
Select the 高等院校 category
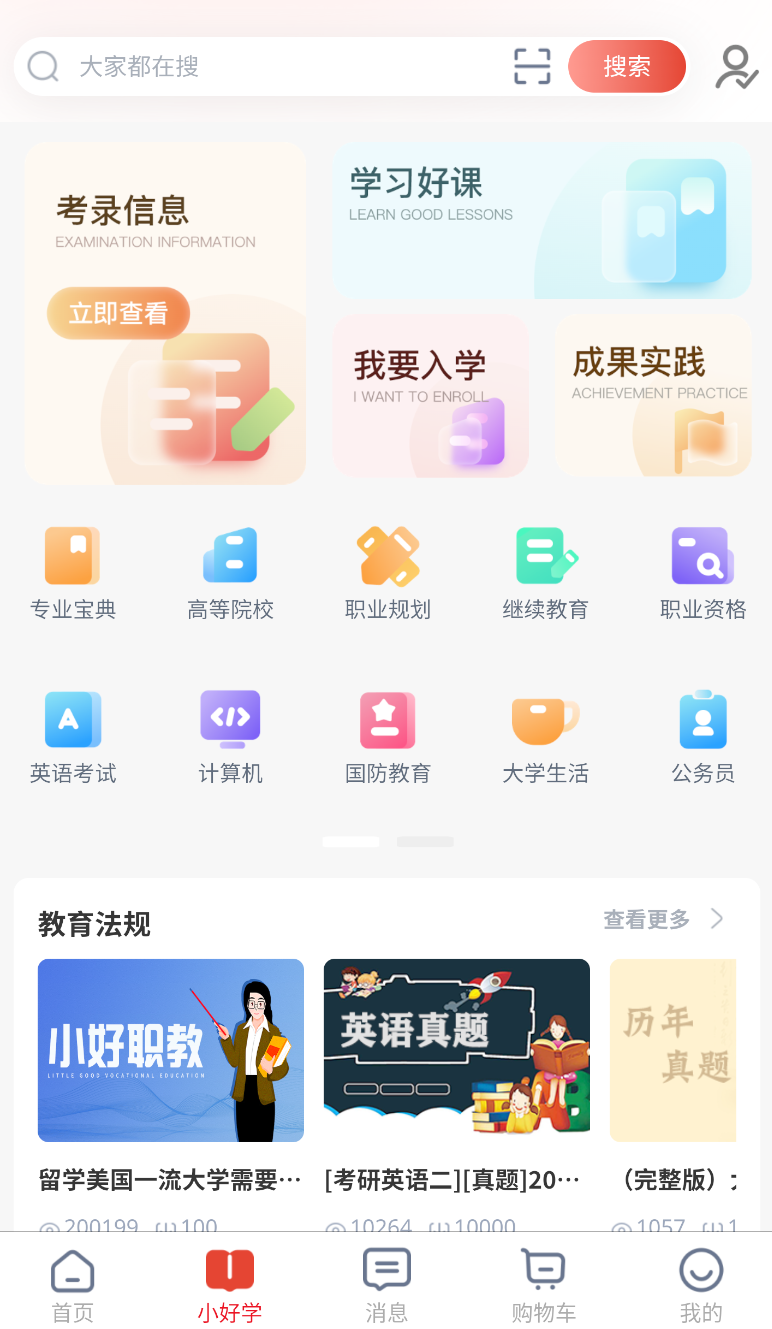(x=230, y=574)
